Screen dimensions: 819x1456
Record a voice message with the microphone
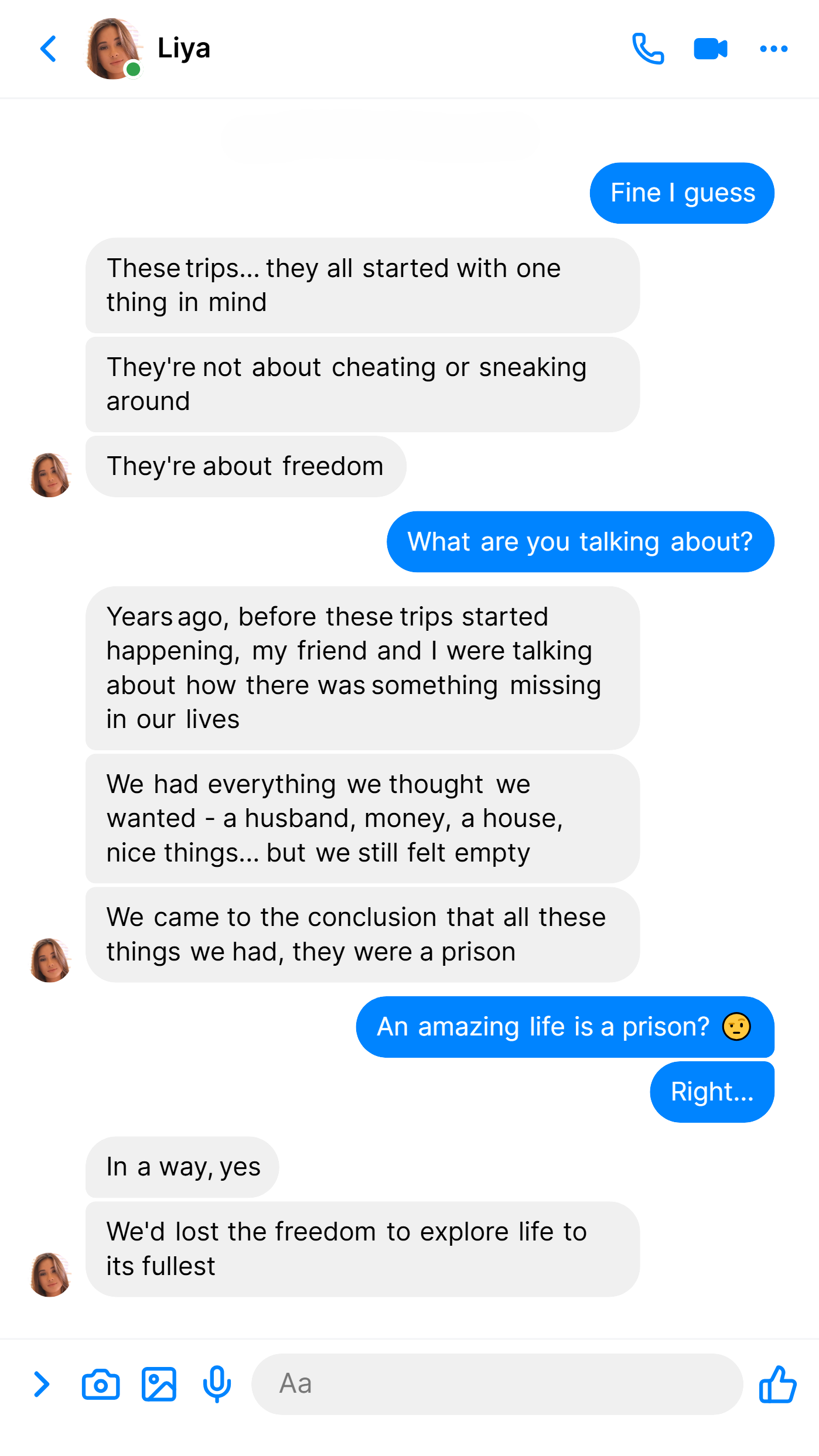(x=217, y=1385)
